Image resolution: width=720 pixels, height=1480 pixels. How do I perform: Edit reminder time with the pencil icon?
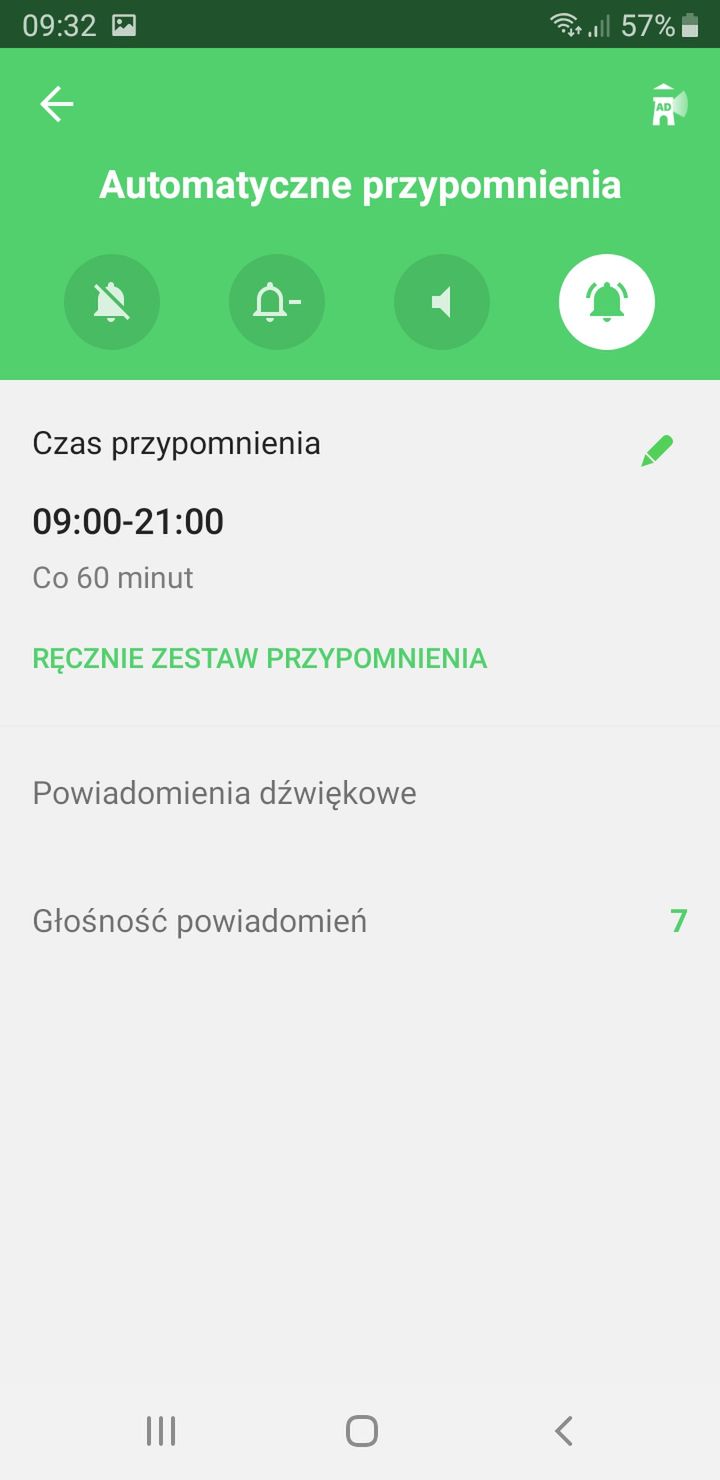pos(657,451)
